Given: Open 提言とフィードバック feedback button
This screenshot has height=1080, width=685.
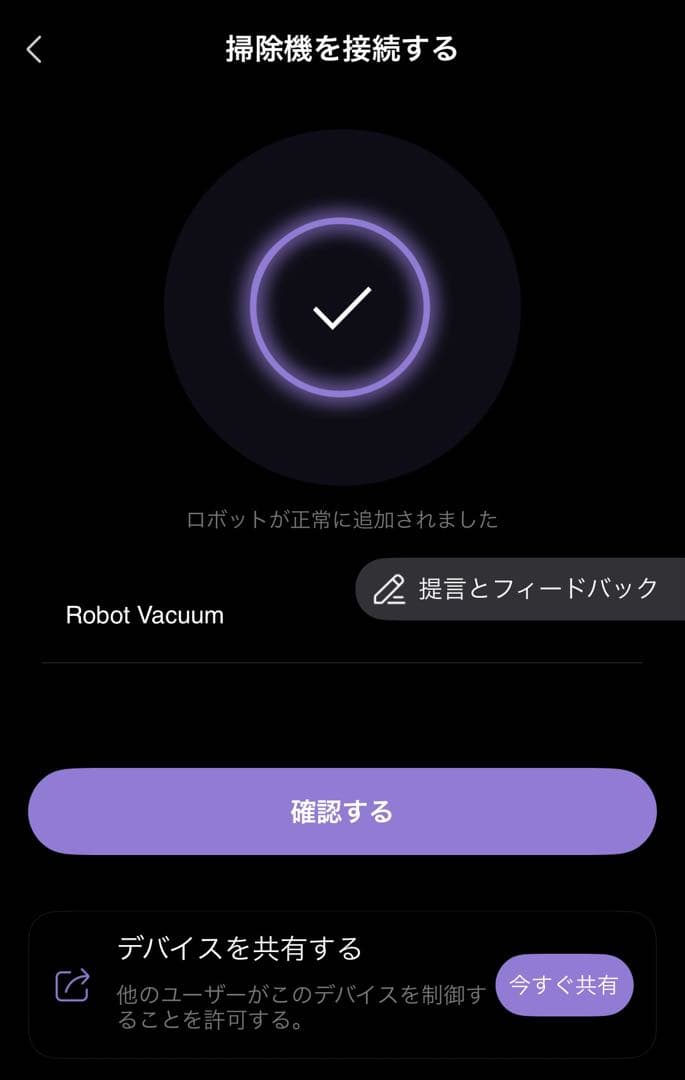Looking at the screenshot, I should (520, 589).
